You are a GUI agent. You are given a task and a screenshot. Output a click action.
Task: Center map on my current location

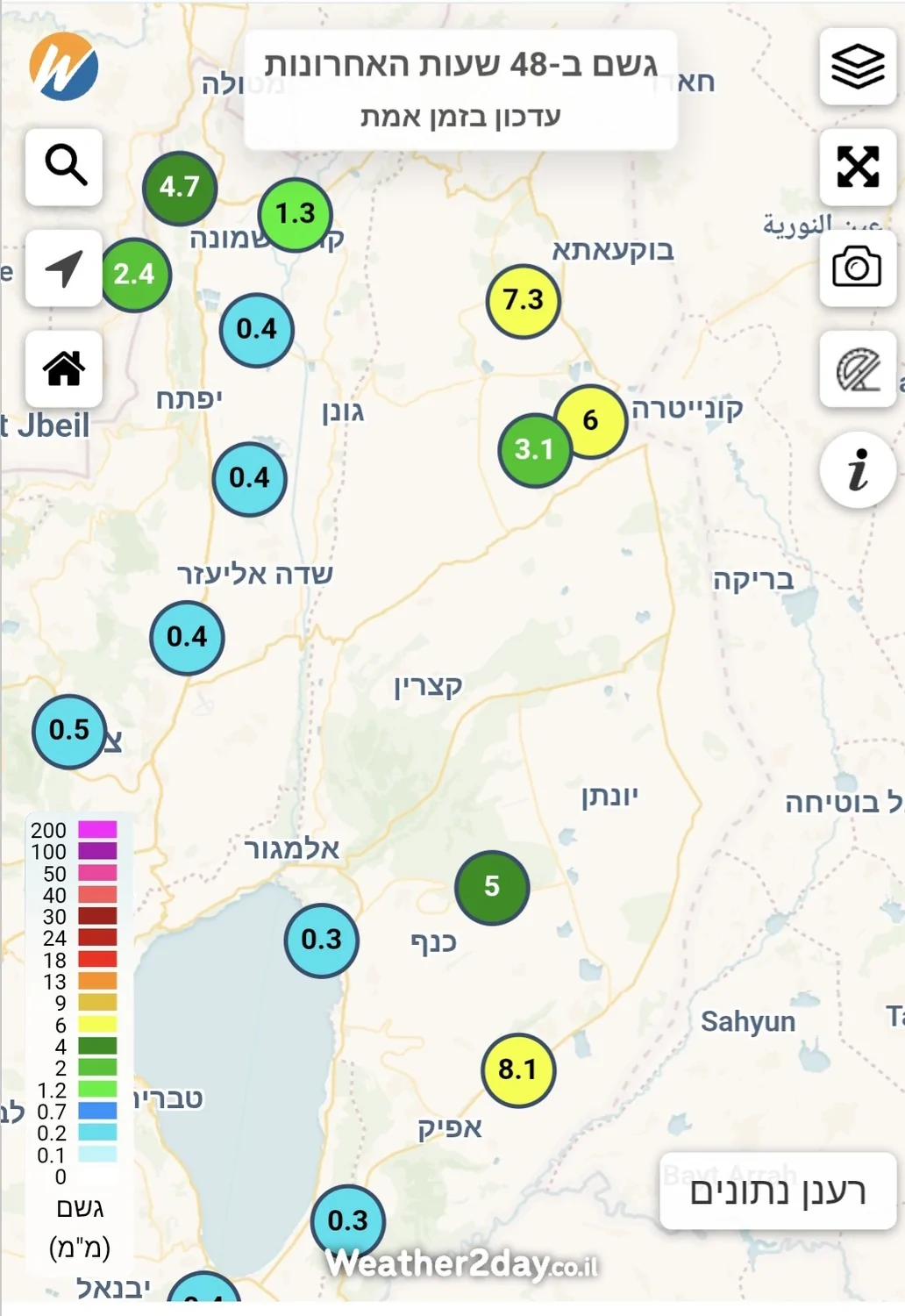tap(64, 268)
